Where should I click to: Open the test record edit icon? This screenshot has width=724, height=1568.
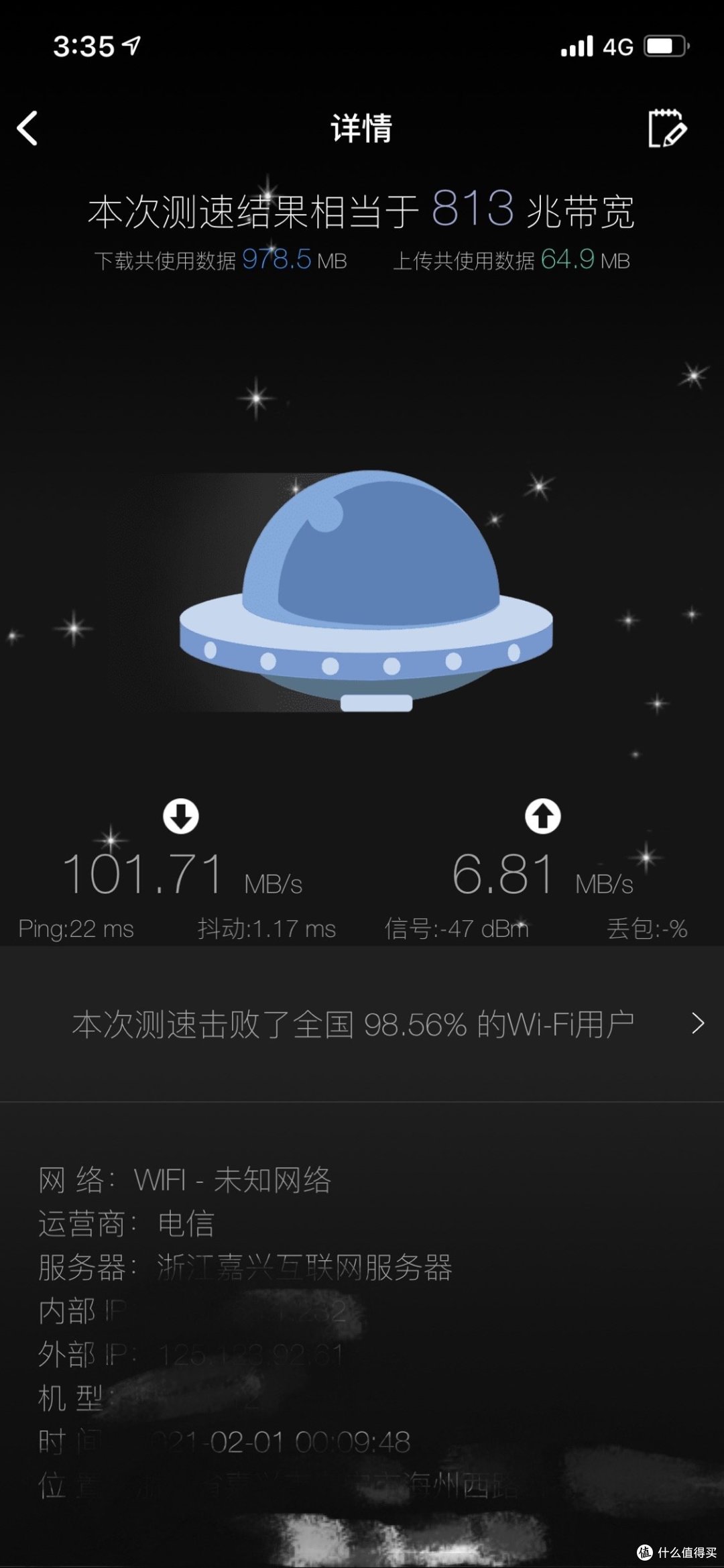click(x=668, y=129)
